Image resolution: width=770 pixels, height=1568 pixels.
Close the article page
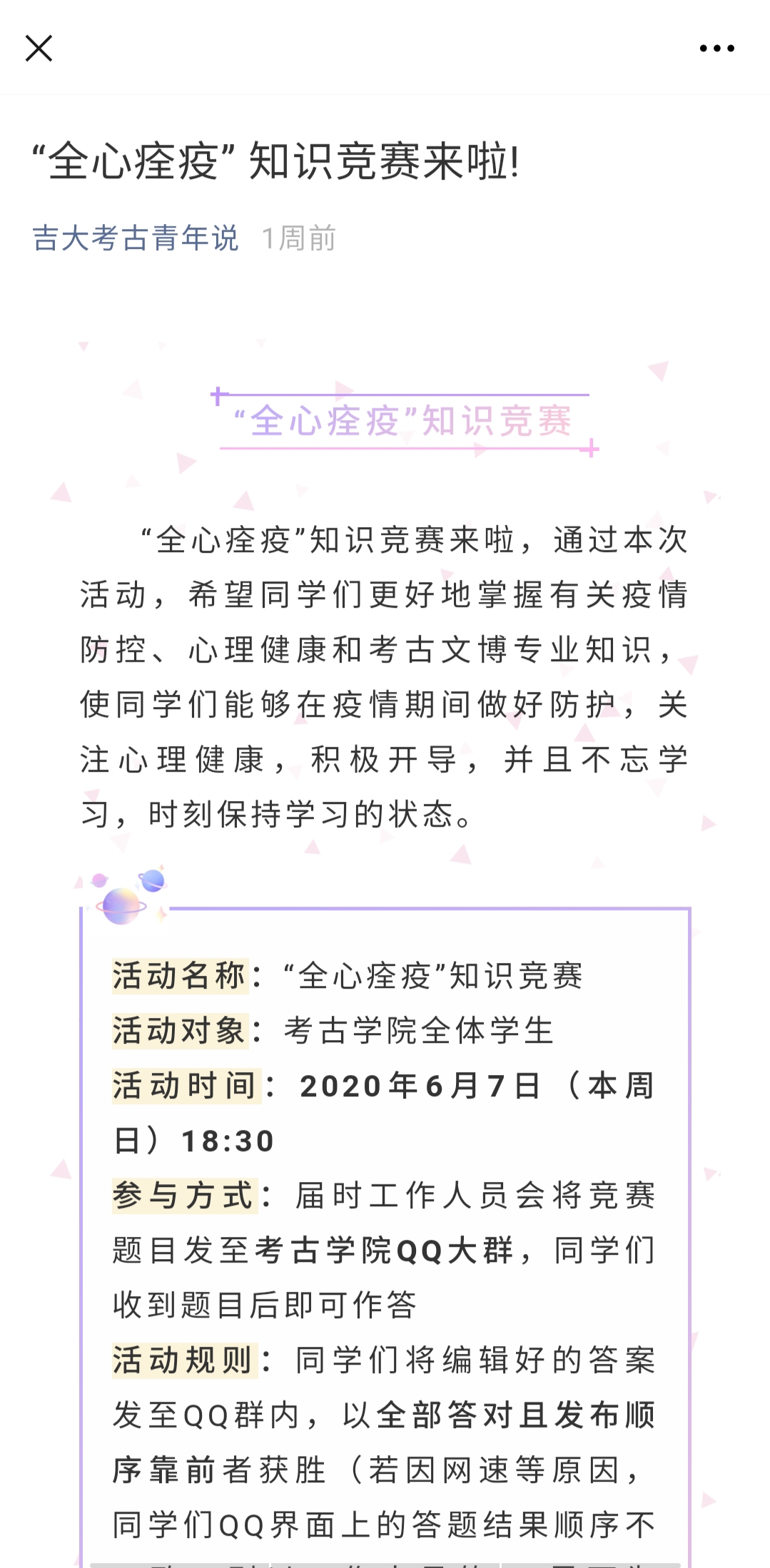(x=39, y=49)
